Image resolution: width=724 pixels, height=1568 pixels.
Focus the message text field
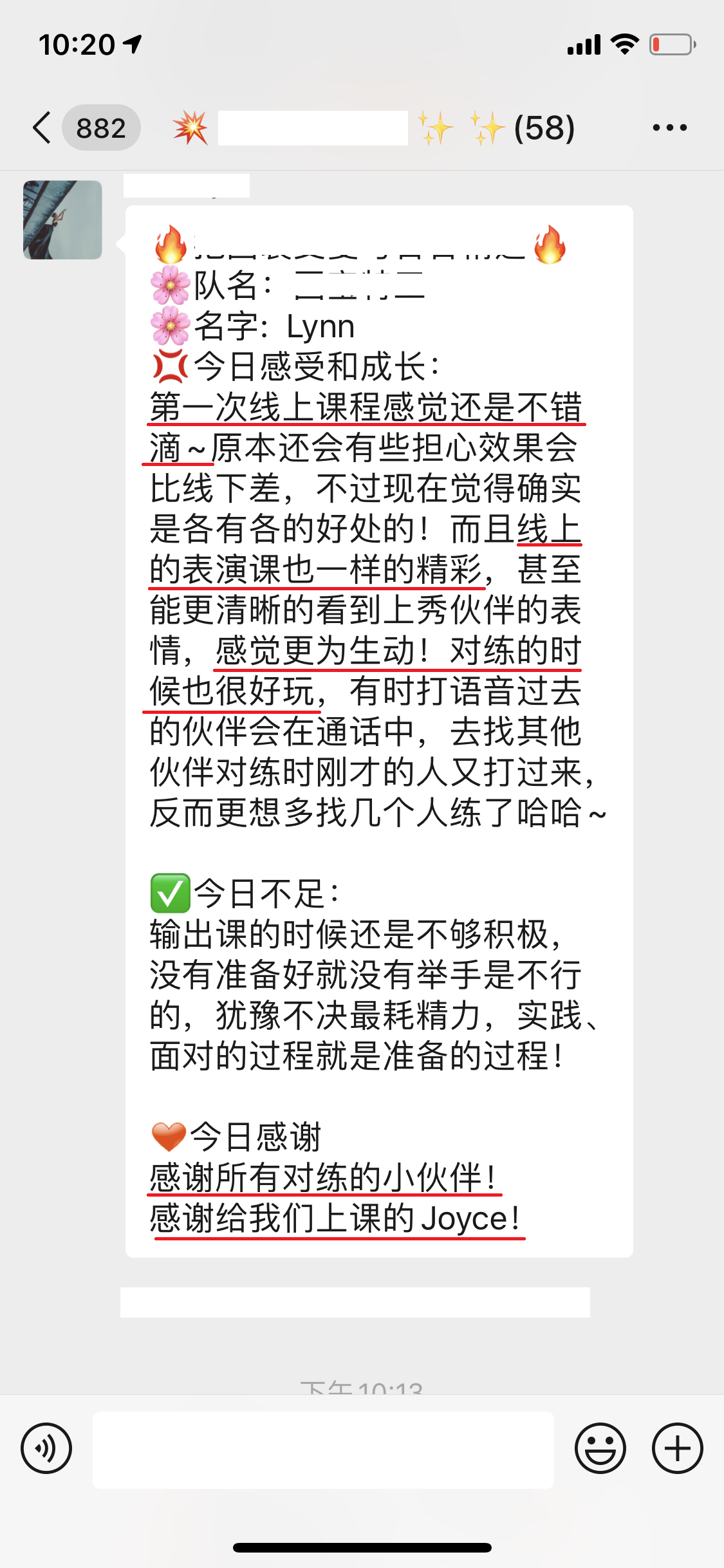pos(323,1450)
